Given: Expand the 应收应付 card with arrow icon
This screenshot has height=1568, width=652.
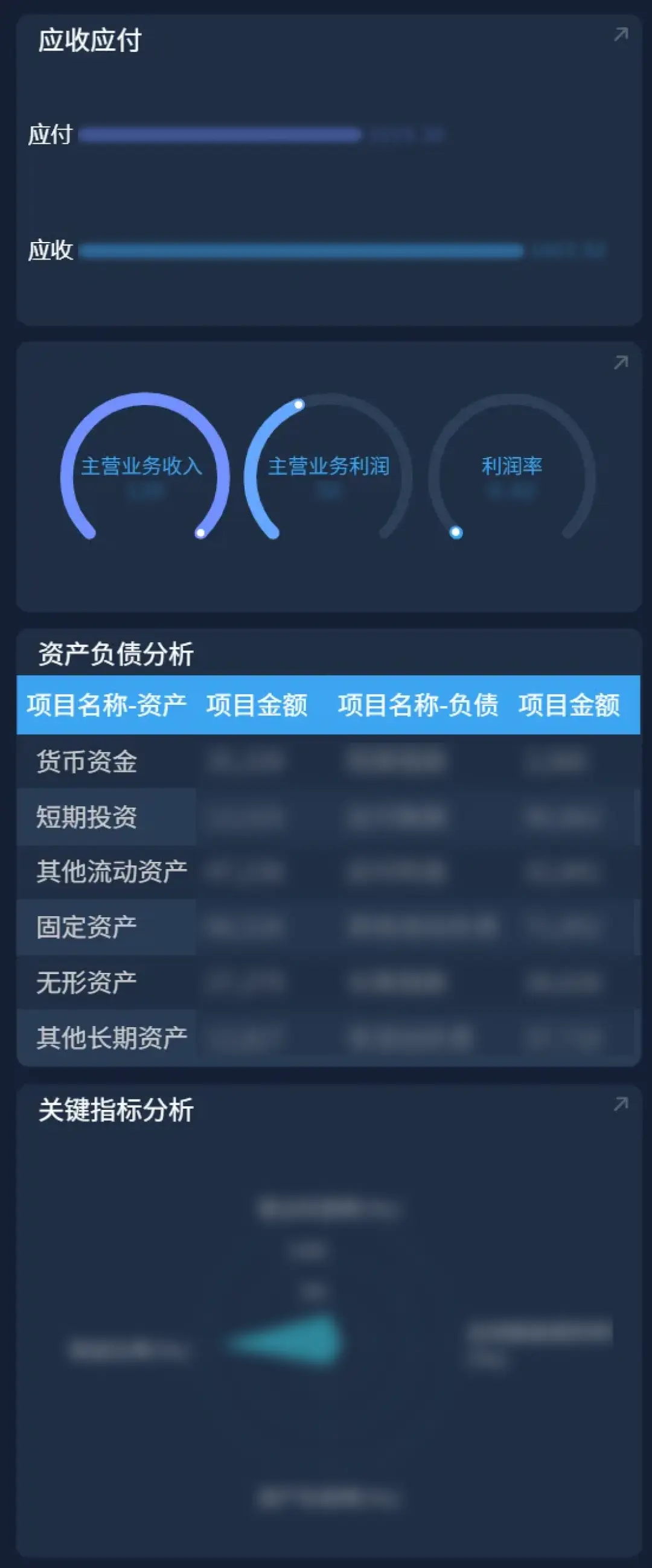Looking at the screenshot, I should 621,34.
